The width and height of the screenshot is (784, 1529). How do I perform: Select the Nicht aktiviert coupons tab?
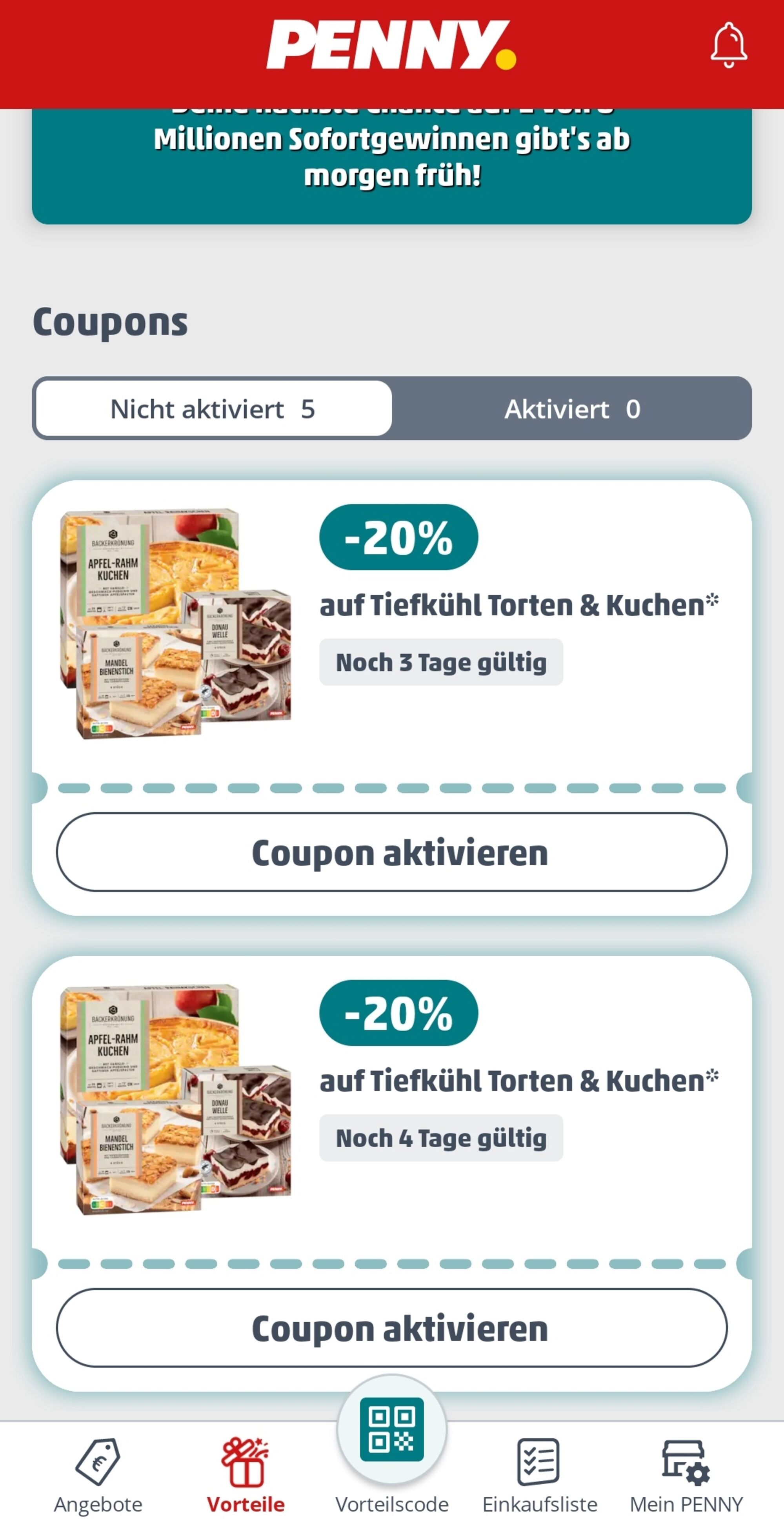(x=213, y=409)
